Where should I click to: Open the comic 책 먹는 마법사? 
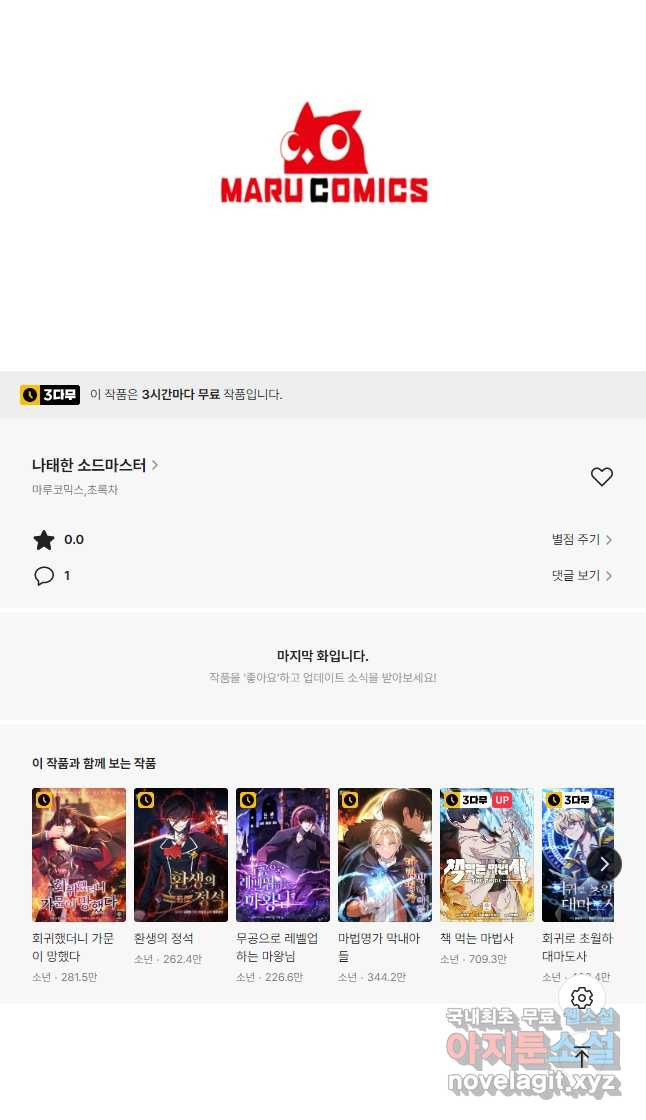487,855
